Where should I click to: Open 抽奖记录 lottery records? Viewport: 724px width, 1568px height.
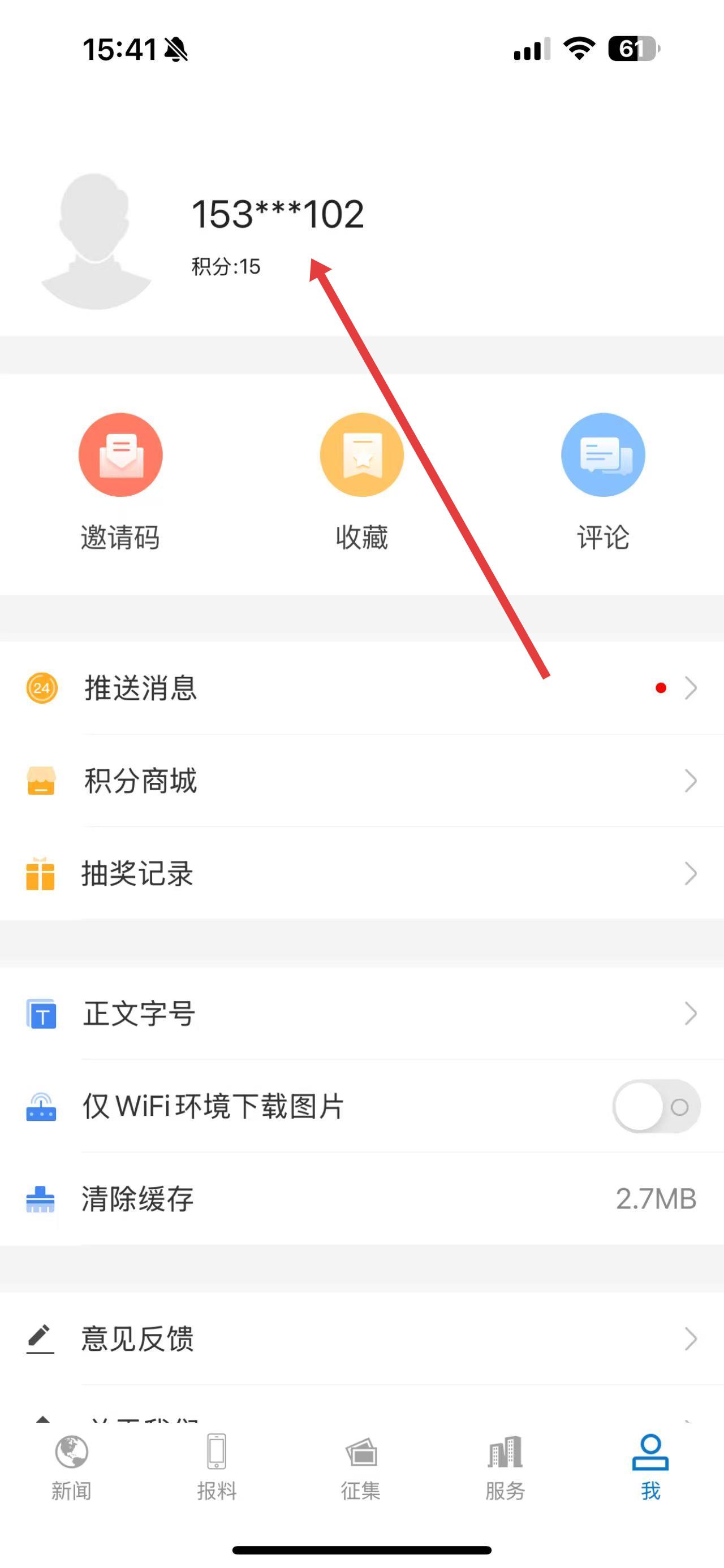point(361,873)
